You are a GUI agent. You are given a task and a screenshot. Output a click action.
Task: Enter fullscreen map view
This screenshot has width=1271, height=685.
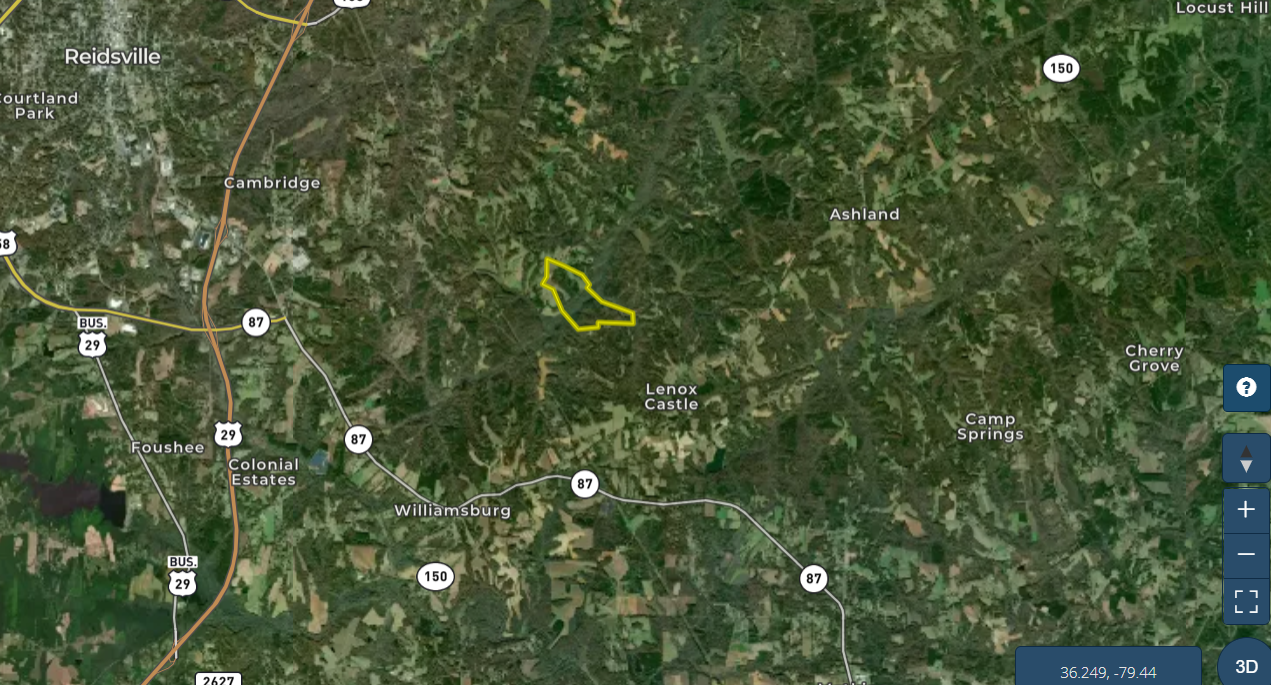(x=1246, y=601)
